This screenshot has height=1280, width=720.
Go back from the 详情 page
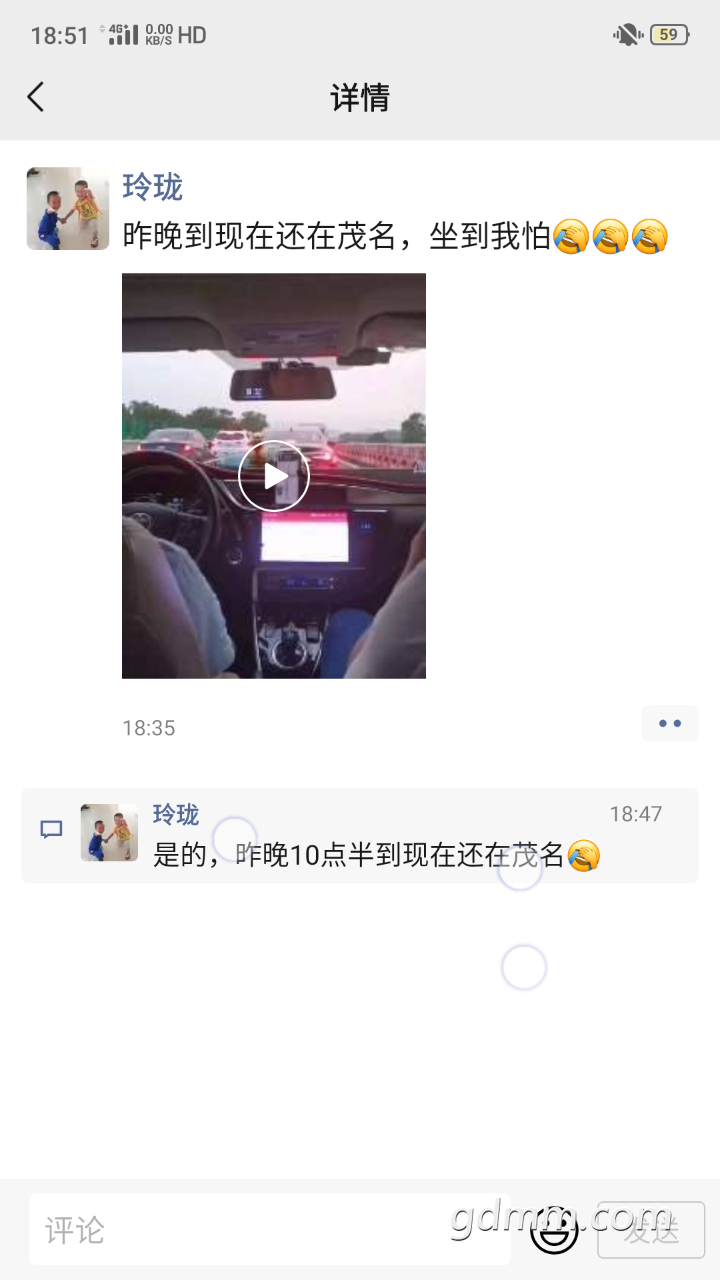36,97
